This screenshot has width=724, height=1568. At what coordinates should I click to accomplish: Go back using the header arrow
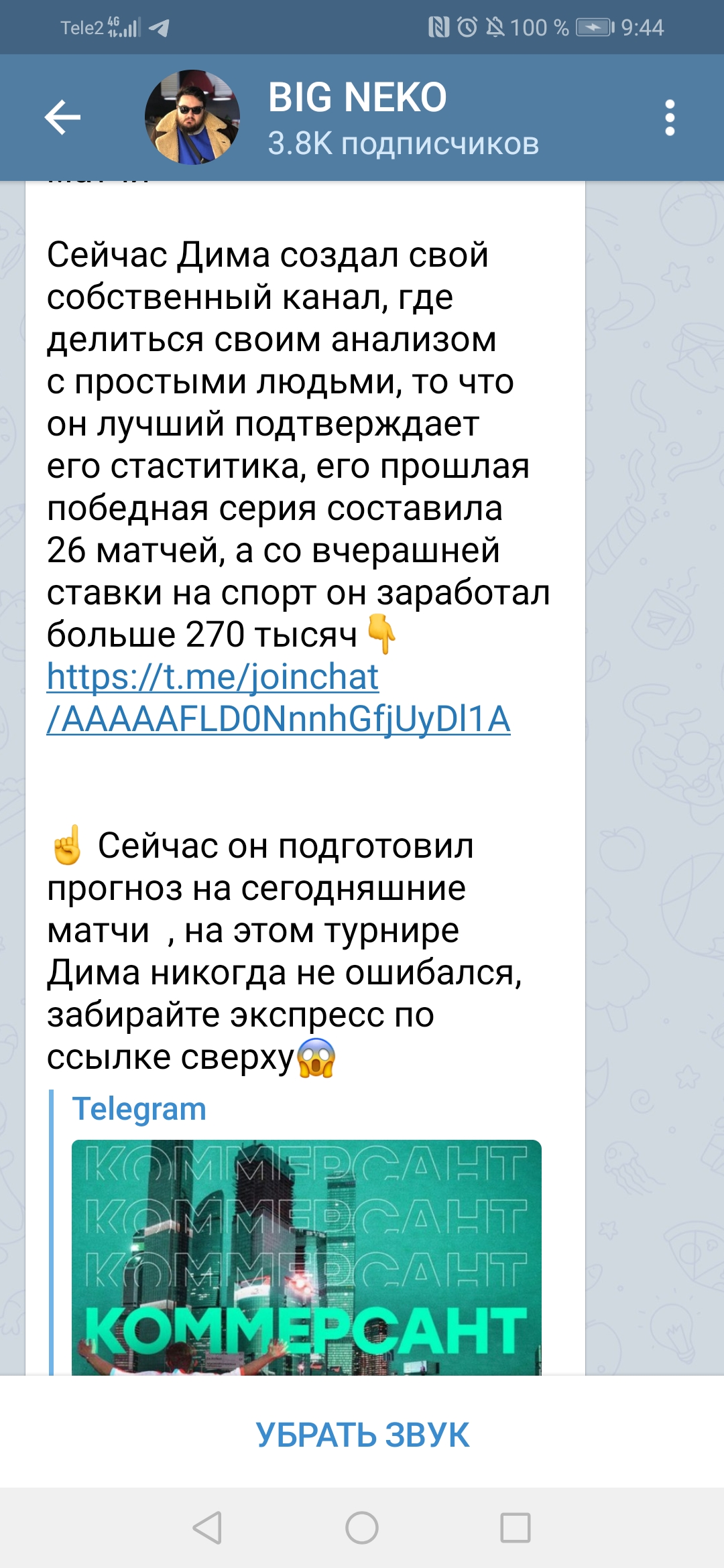click(x=62, y=117)
